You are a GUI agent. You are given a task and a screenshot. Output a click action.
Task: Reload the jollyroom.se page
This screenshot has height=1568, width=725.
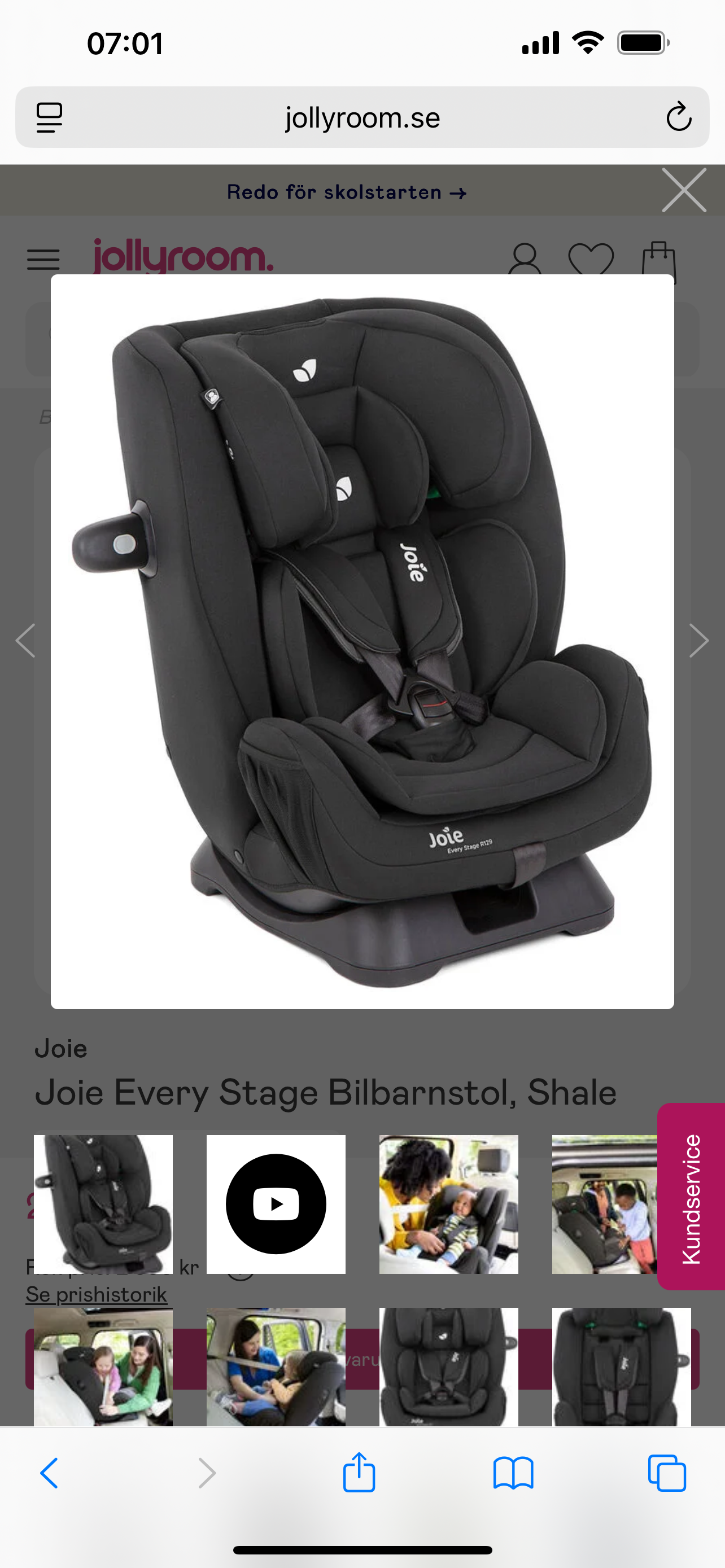coord(678,117)
